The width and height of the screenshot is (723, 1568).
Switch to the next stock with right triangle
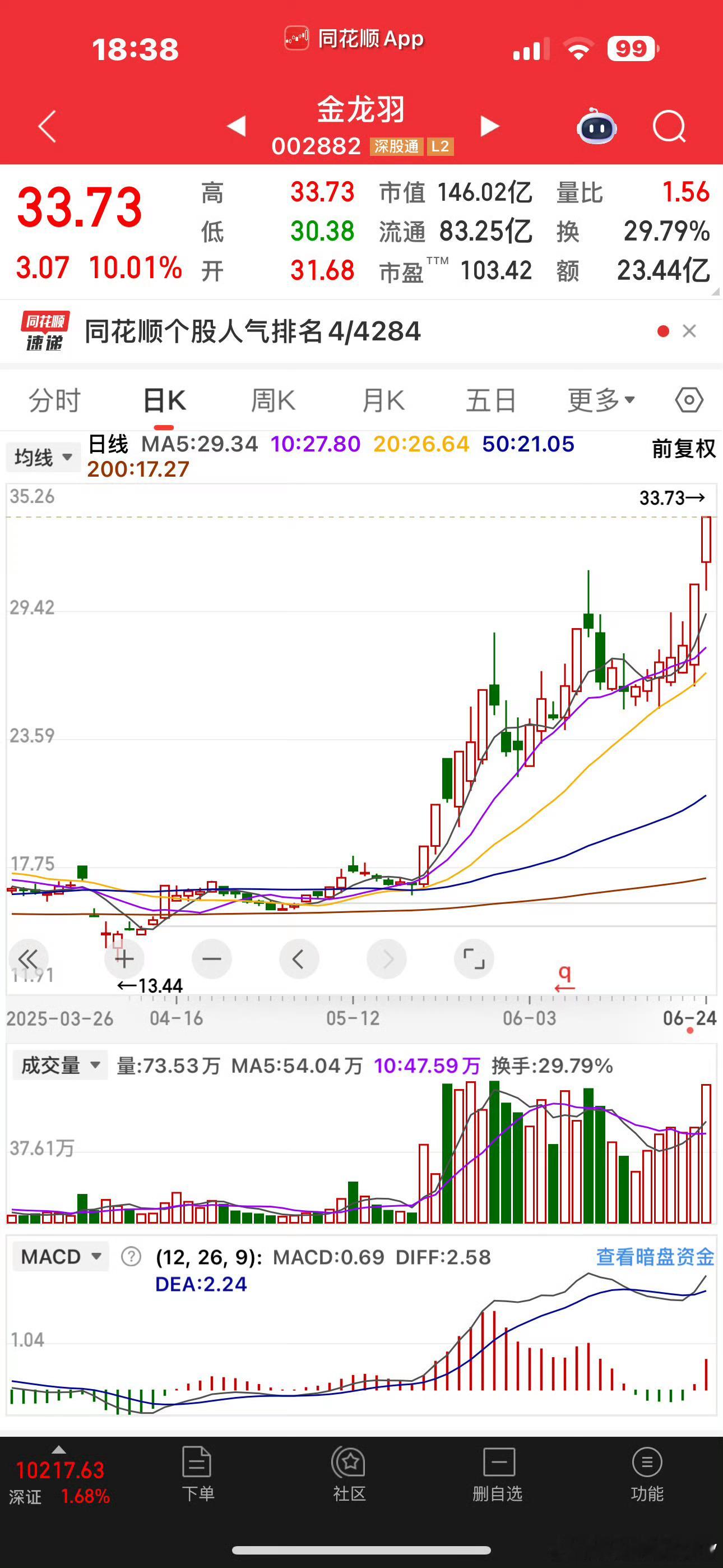tap(489, 126)
